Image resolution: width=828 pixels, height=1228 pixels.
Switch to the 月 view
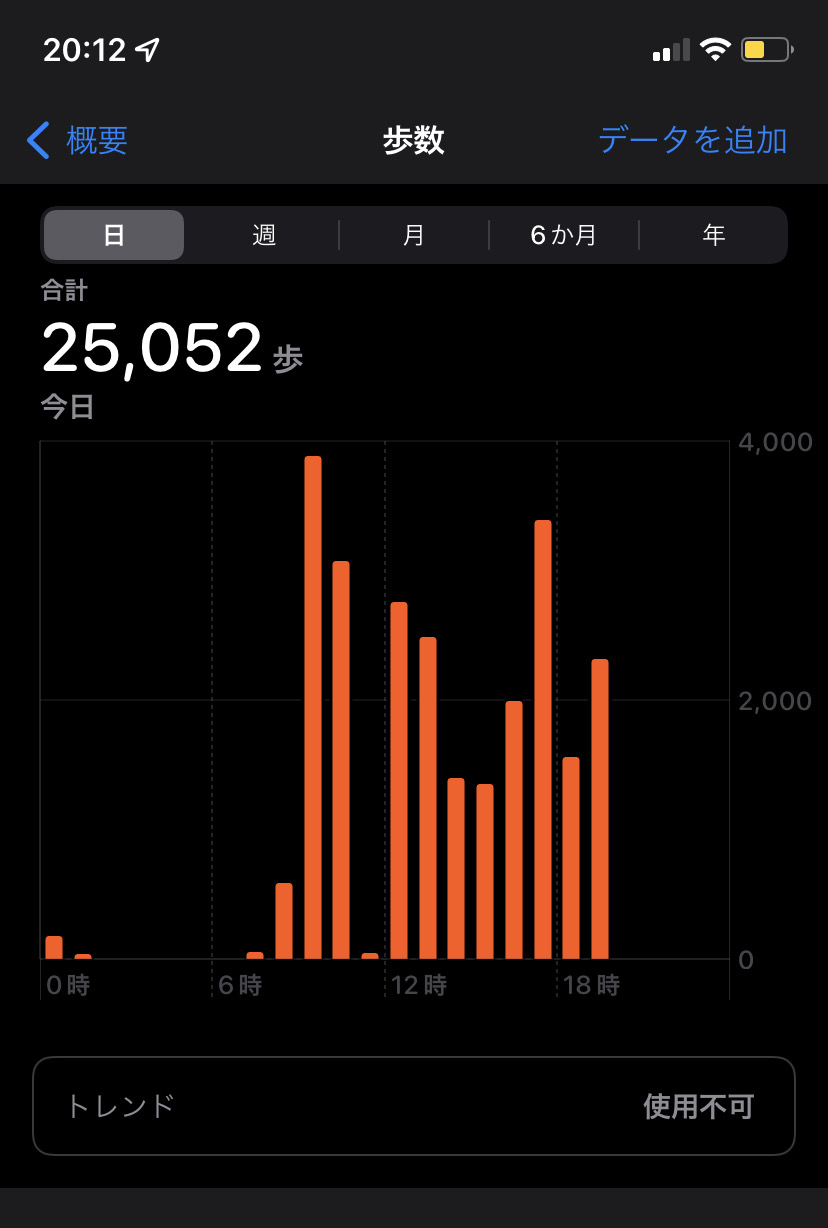(x=414, y=235)
